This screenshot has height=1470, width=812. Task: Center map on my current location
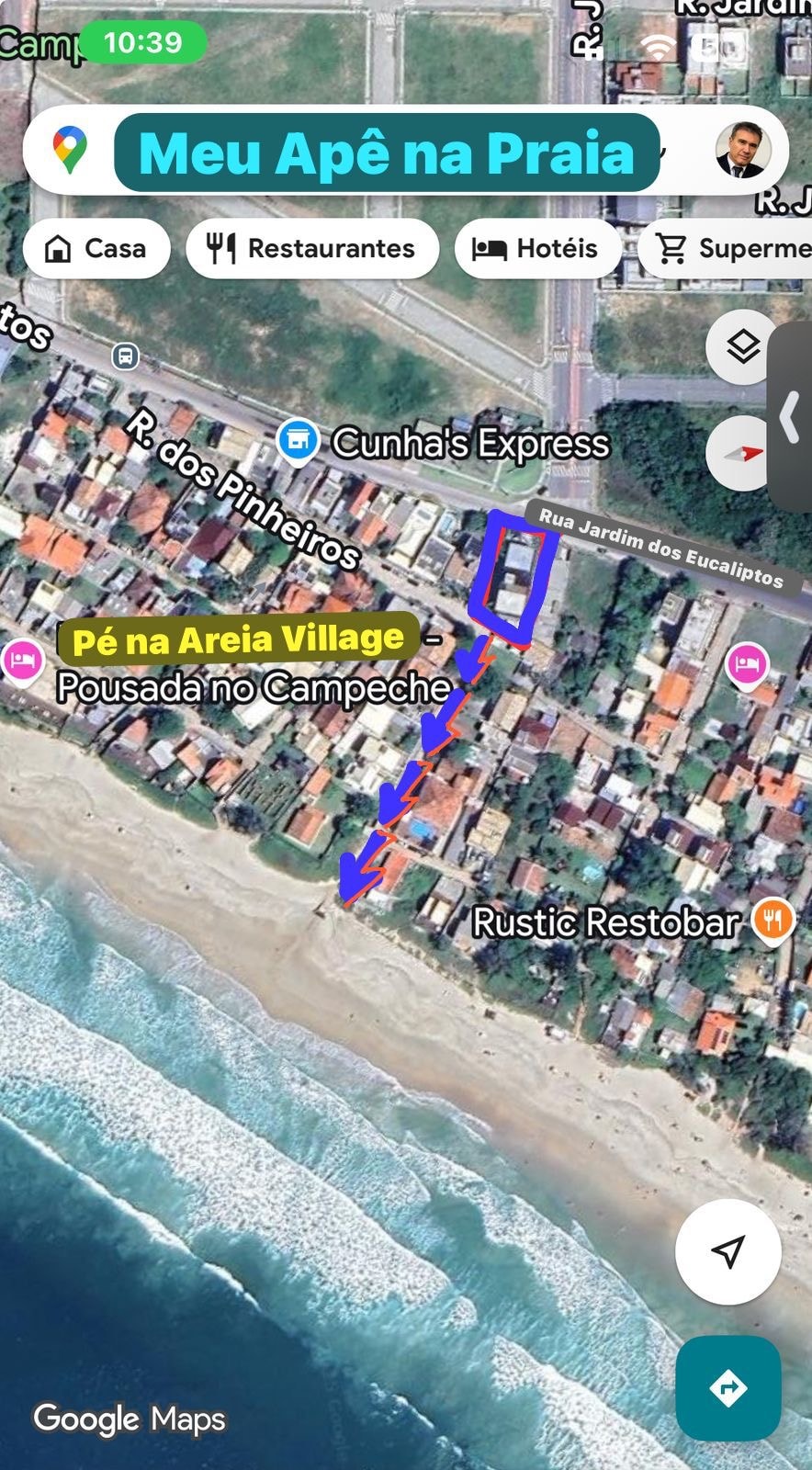(x=727, y=1249)
